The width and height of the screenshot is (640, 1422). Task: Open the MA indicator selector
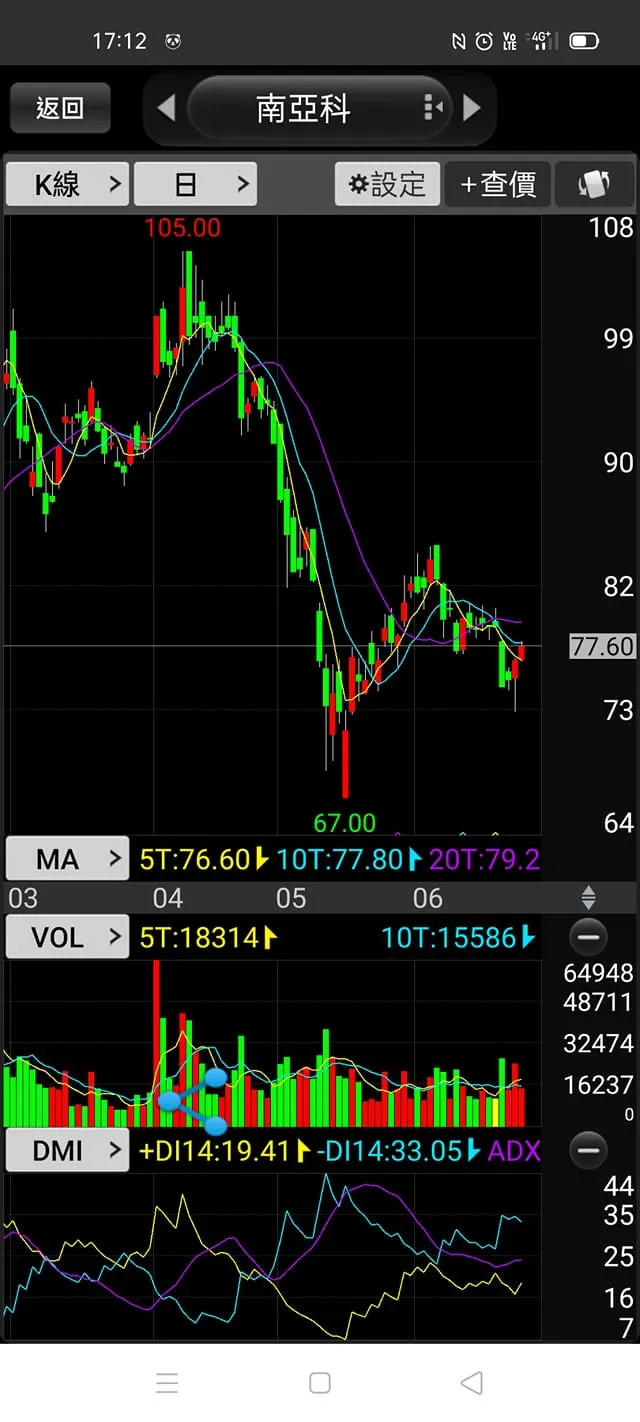click(67, 859)
